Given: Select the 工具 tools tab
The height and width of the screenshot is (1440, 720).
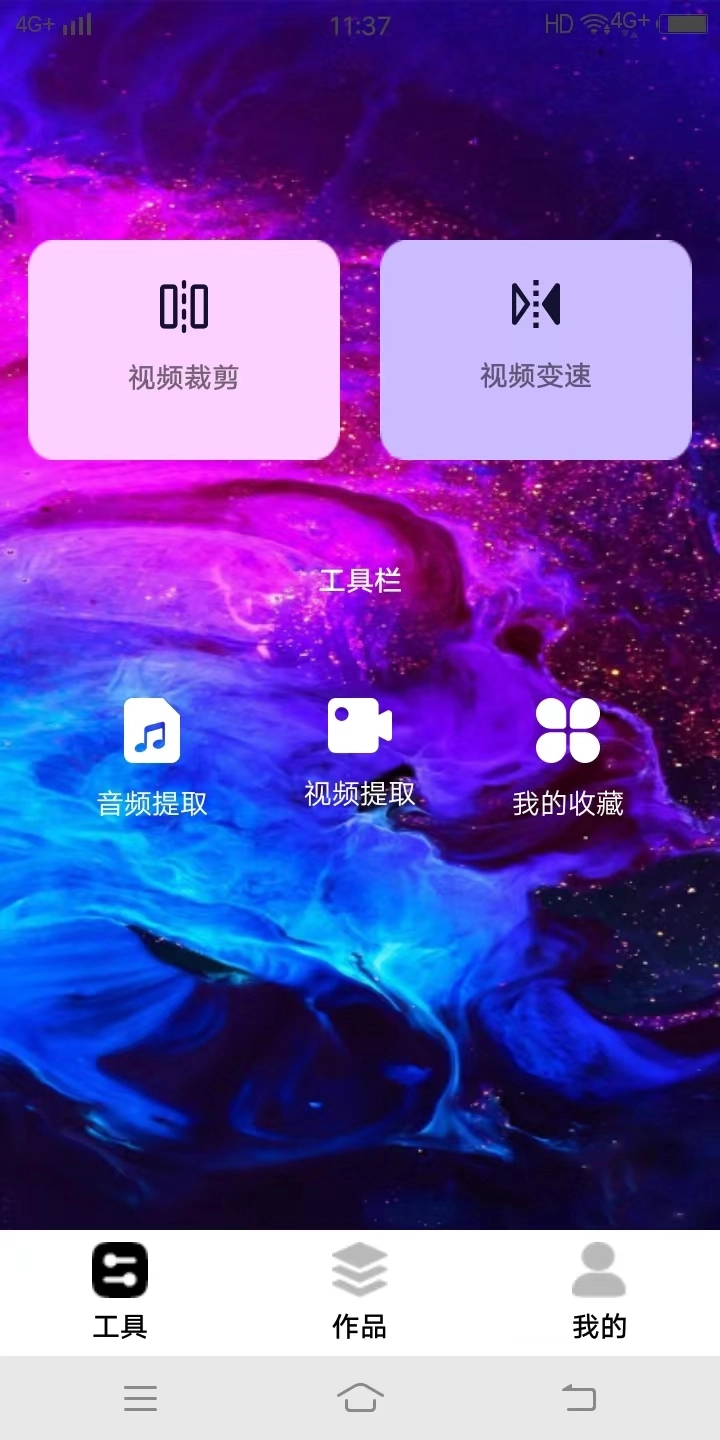Looking at the screenshot, I should click(x=120, y=1295).
